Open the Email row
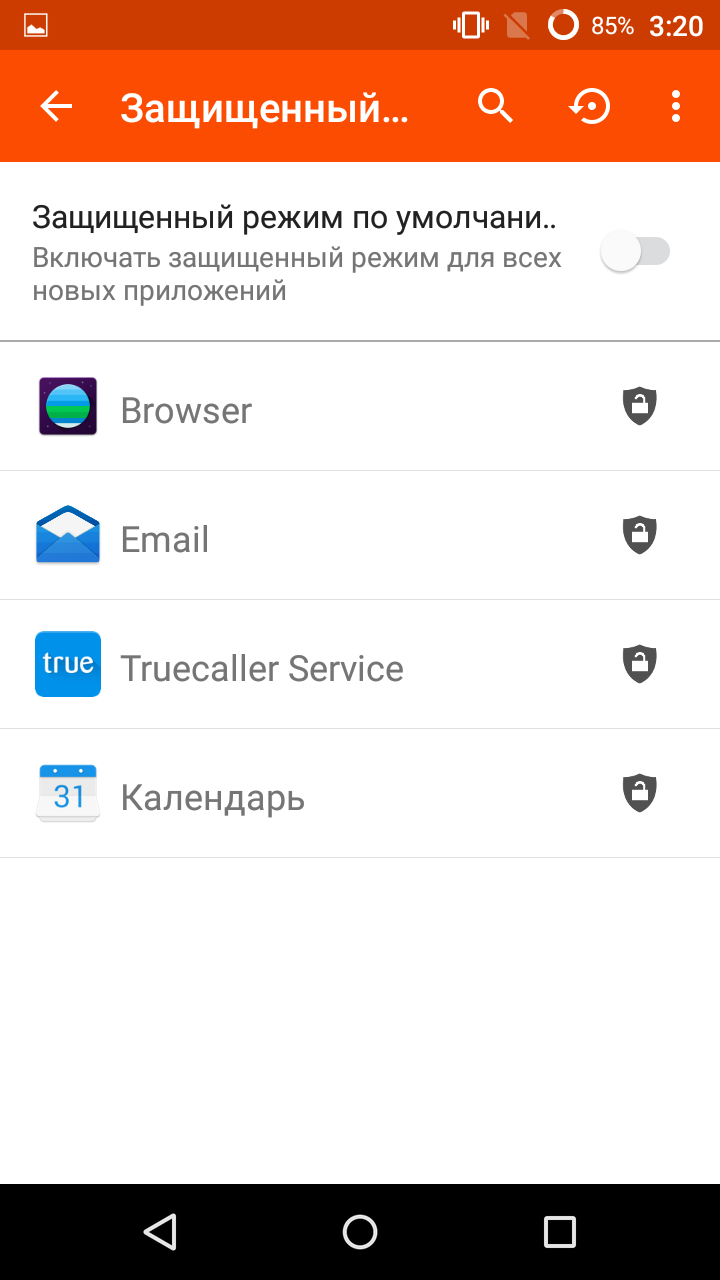The width and height of the screenshot is (720, 1280). coord(360,536)
